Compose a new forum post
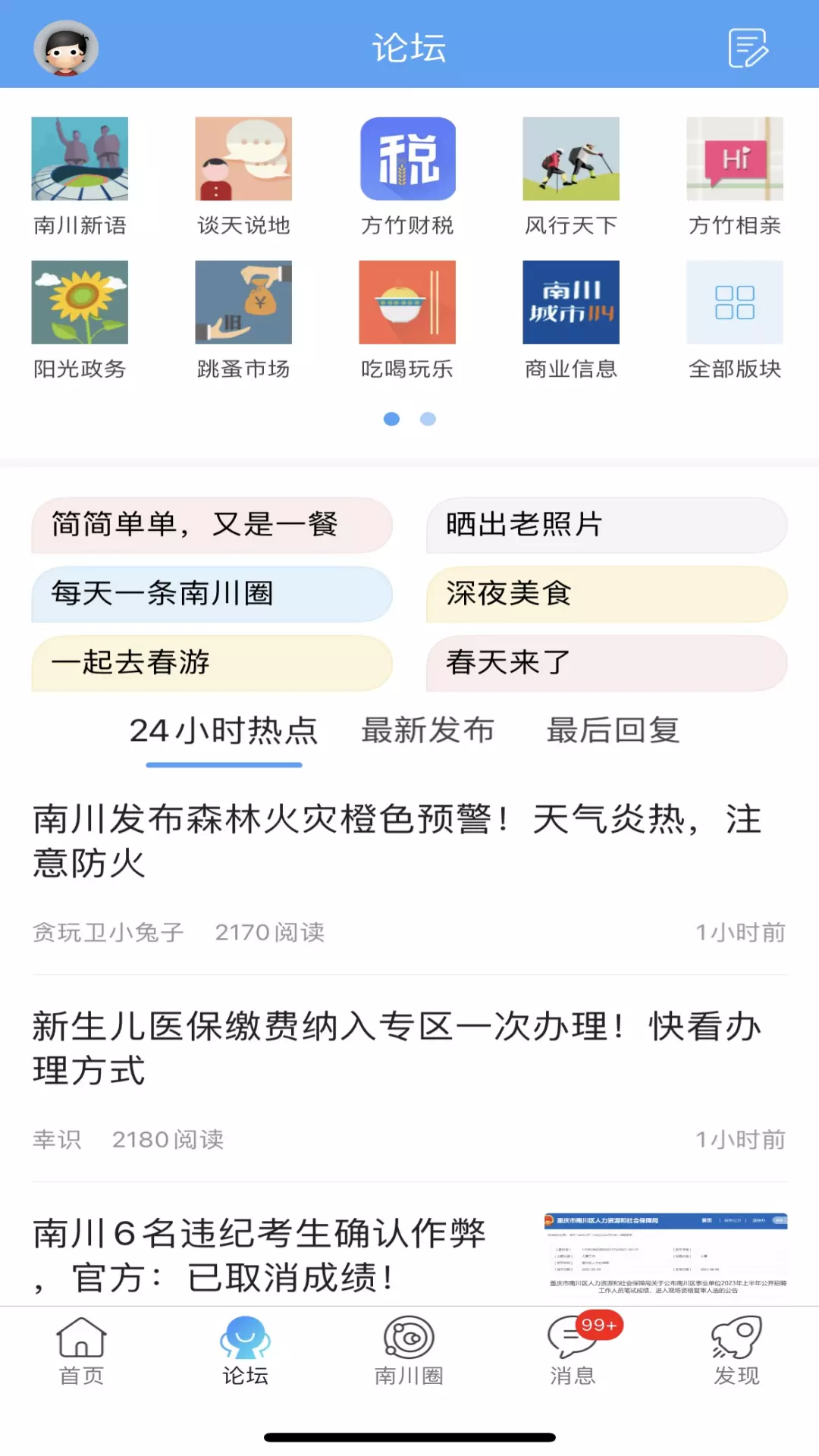This screenshot has width=819, height=1456. click(x=748, y=48)
